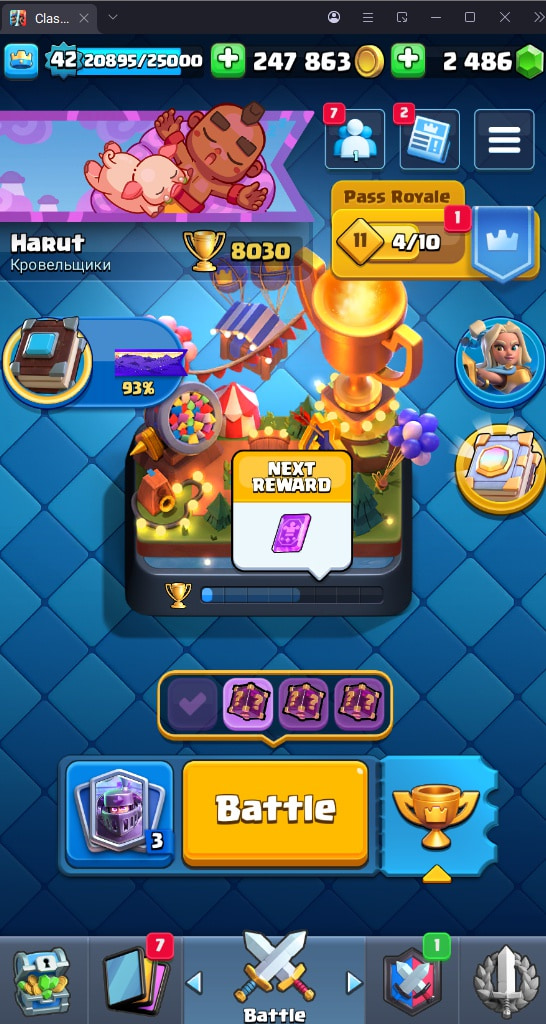
Task: Open the King level crown icon
Action: [21, 61]
